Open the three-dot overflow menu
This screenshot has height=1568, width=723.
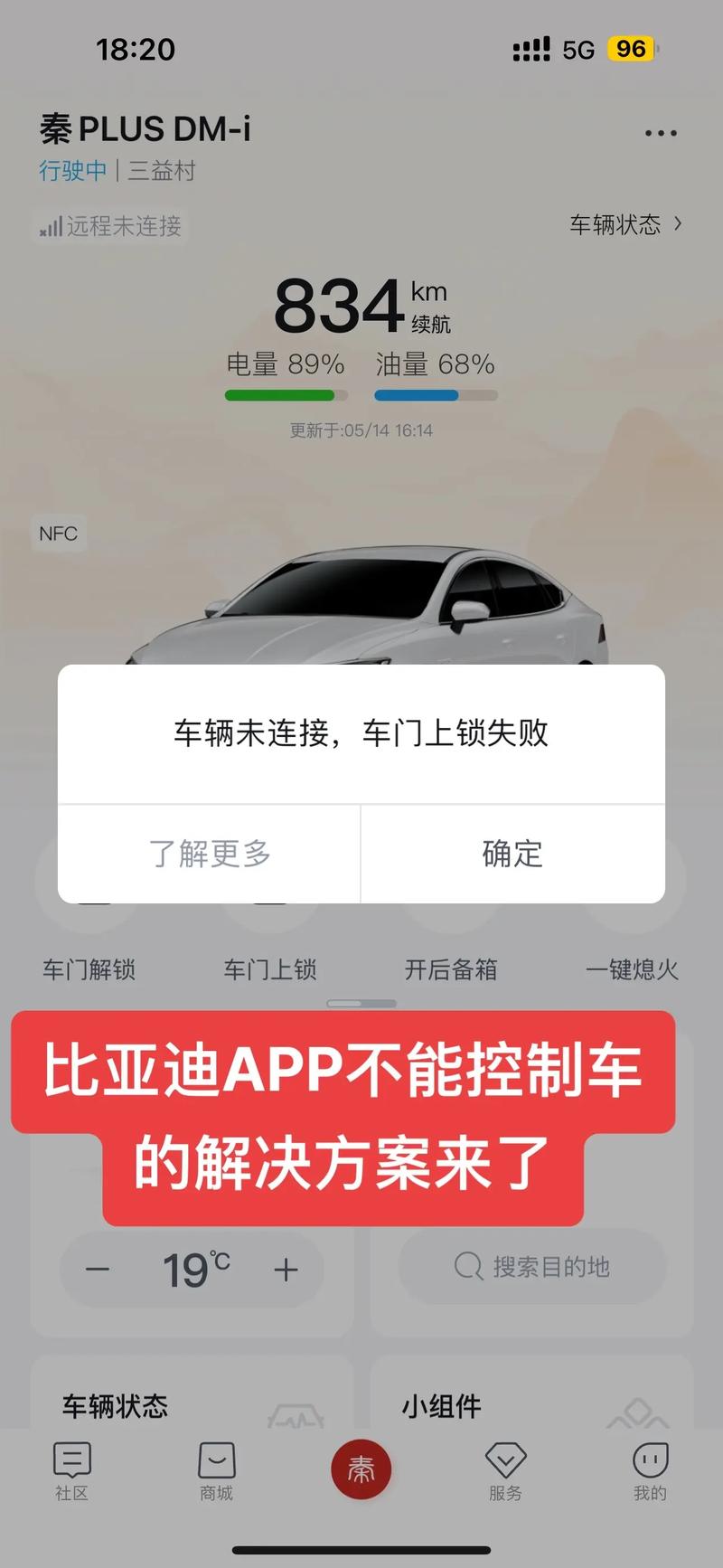tap(661, 133)
